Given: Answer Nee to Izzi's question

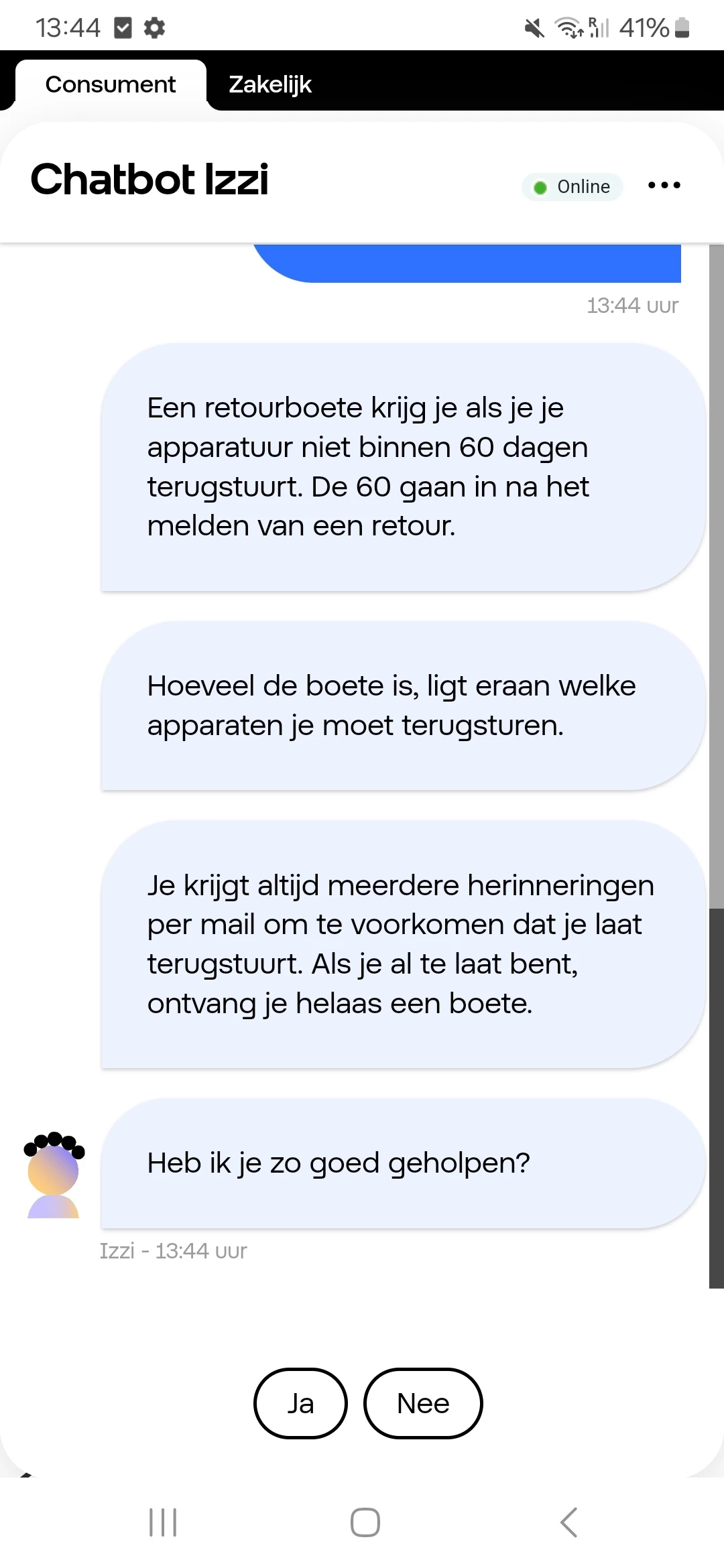Looking at the screenshot, I should tap(423, 1403).
